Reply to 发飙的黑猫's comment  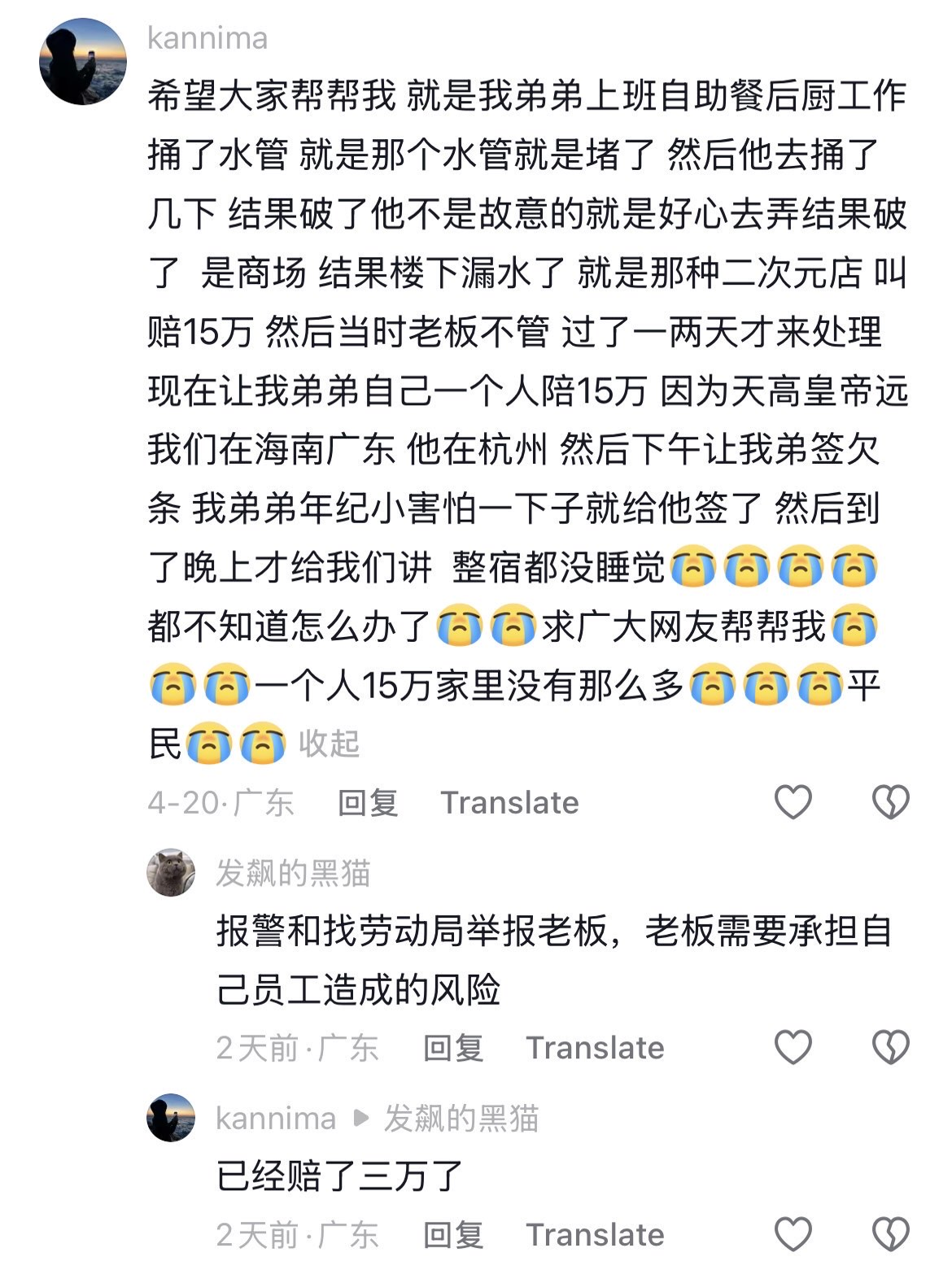(453, 1048)
